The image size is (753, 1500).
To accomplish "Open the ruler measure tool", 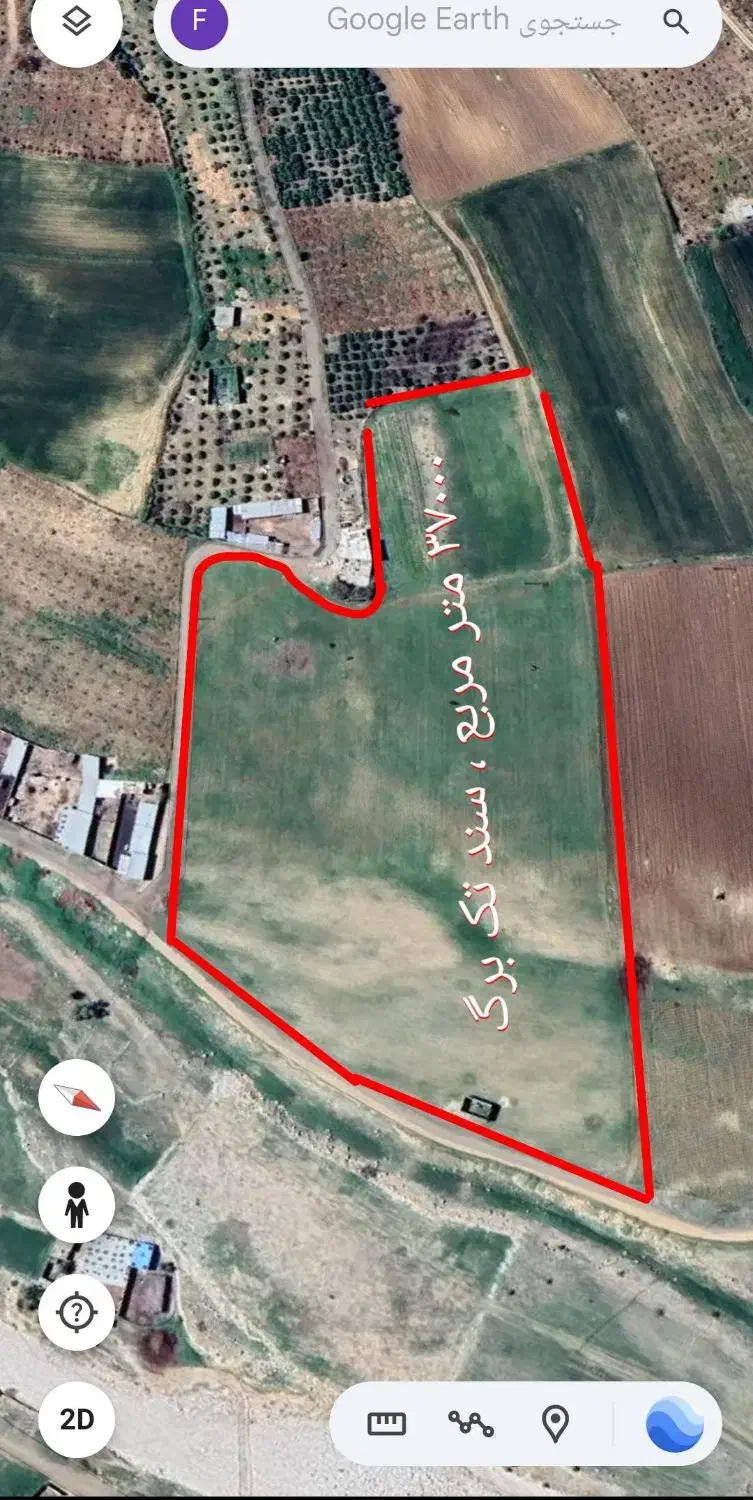I will point(387,1424).
